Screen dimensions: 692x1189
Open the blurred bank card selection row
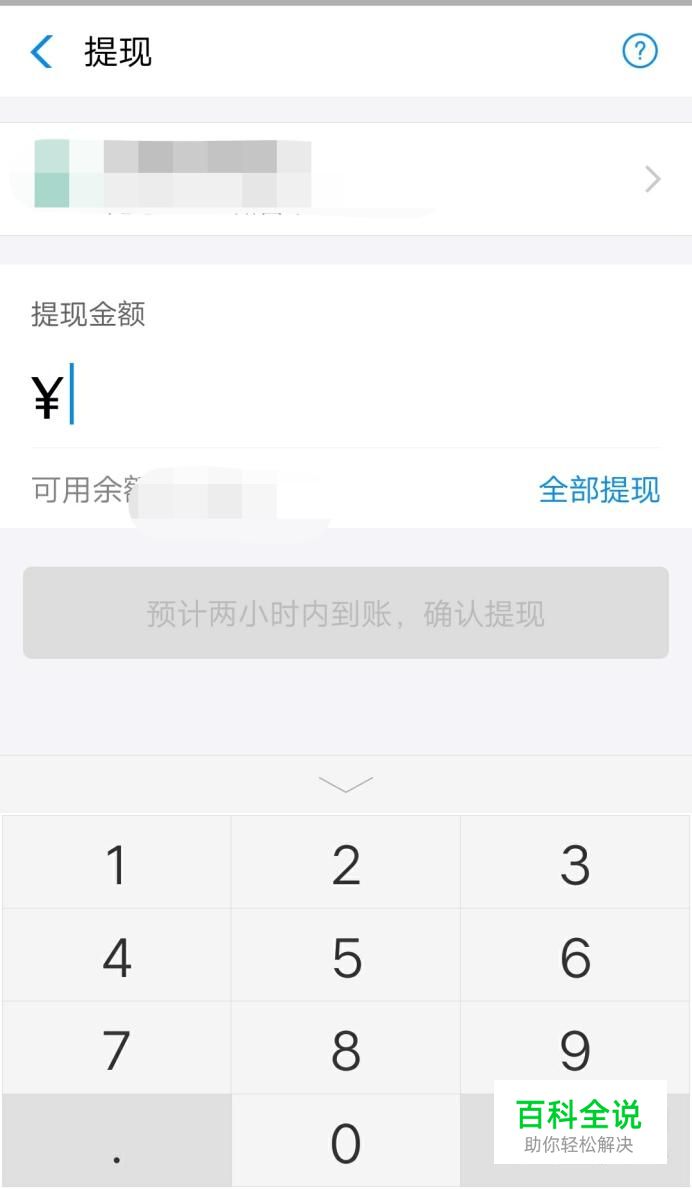click(x=346, y=179)
